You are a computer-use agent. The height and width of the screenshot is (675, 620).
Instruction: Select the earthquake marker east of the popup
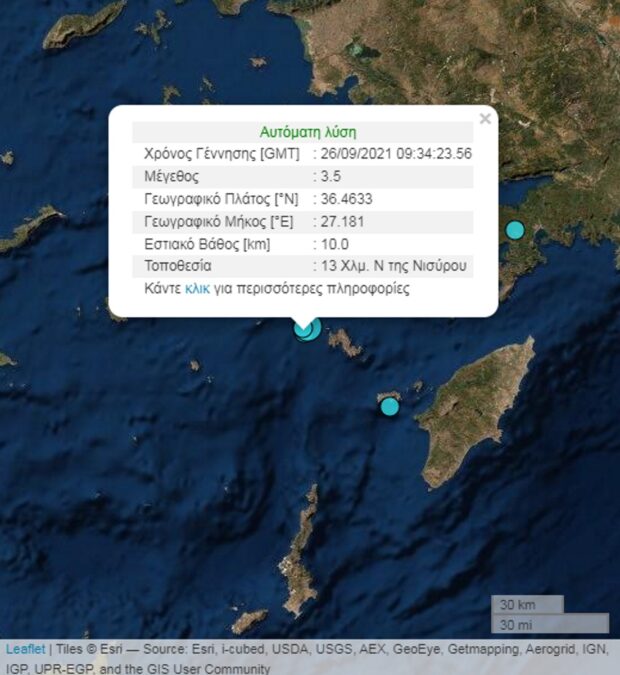click(x=514, y=230)
